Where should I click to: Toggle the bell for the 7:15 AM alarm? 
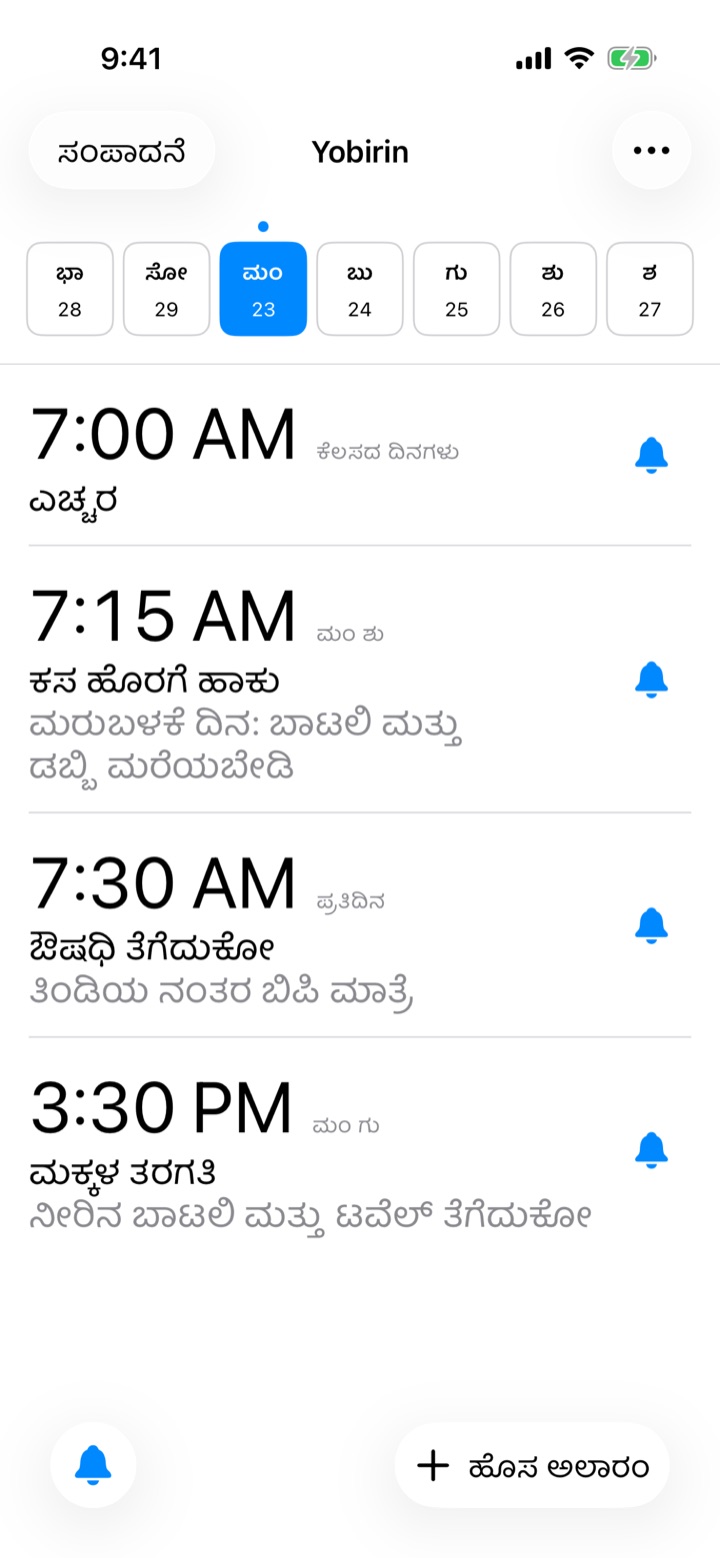(x=651, y=679)
